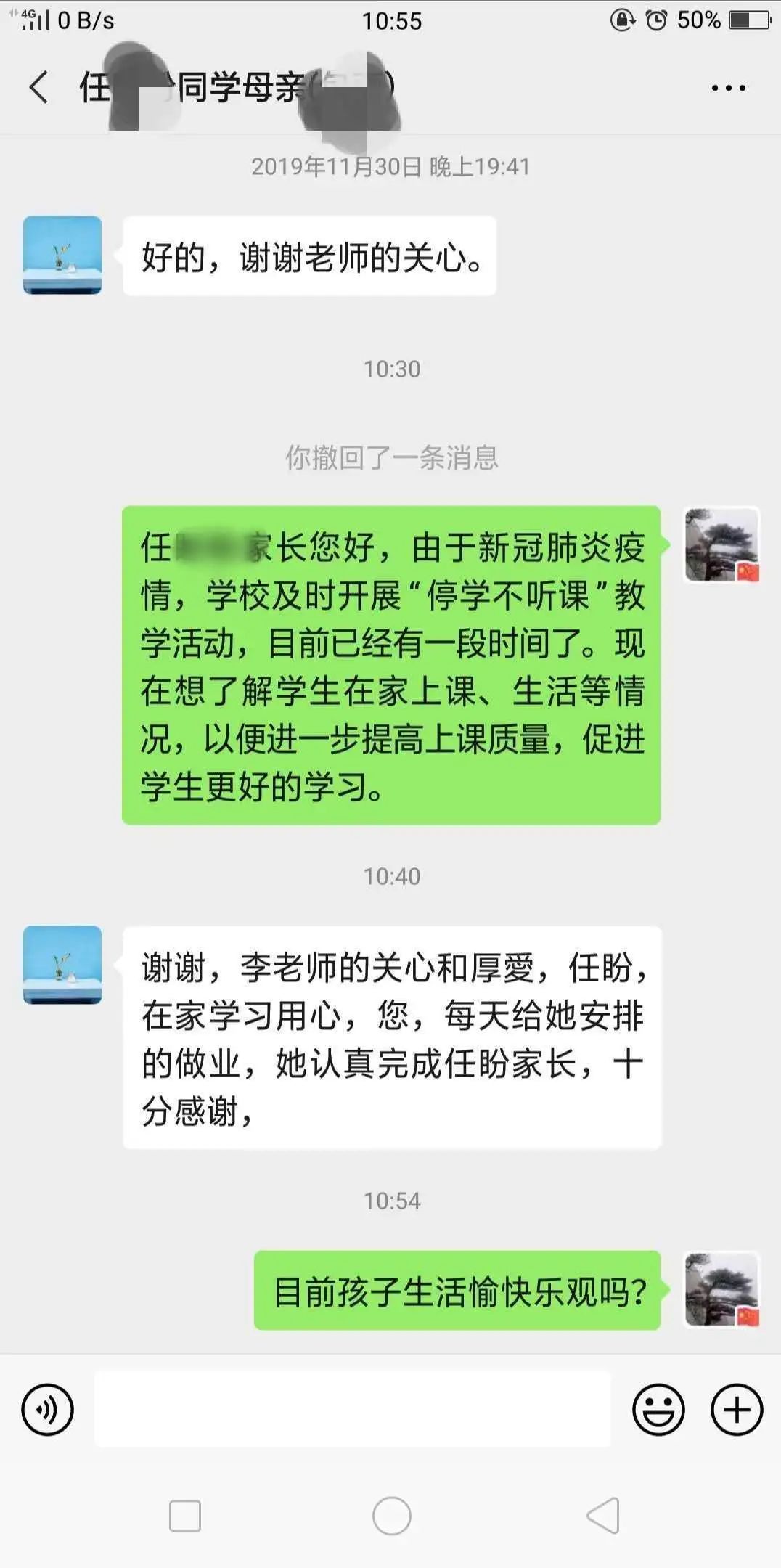Open the emoji picker
Viewport: 781px width, 1568px height.
(x=658, y=1410)
